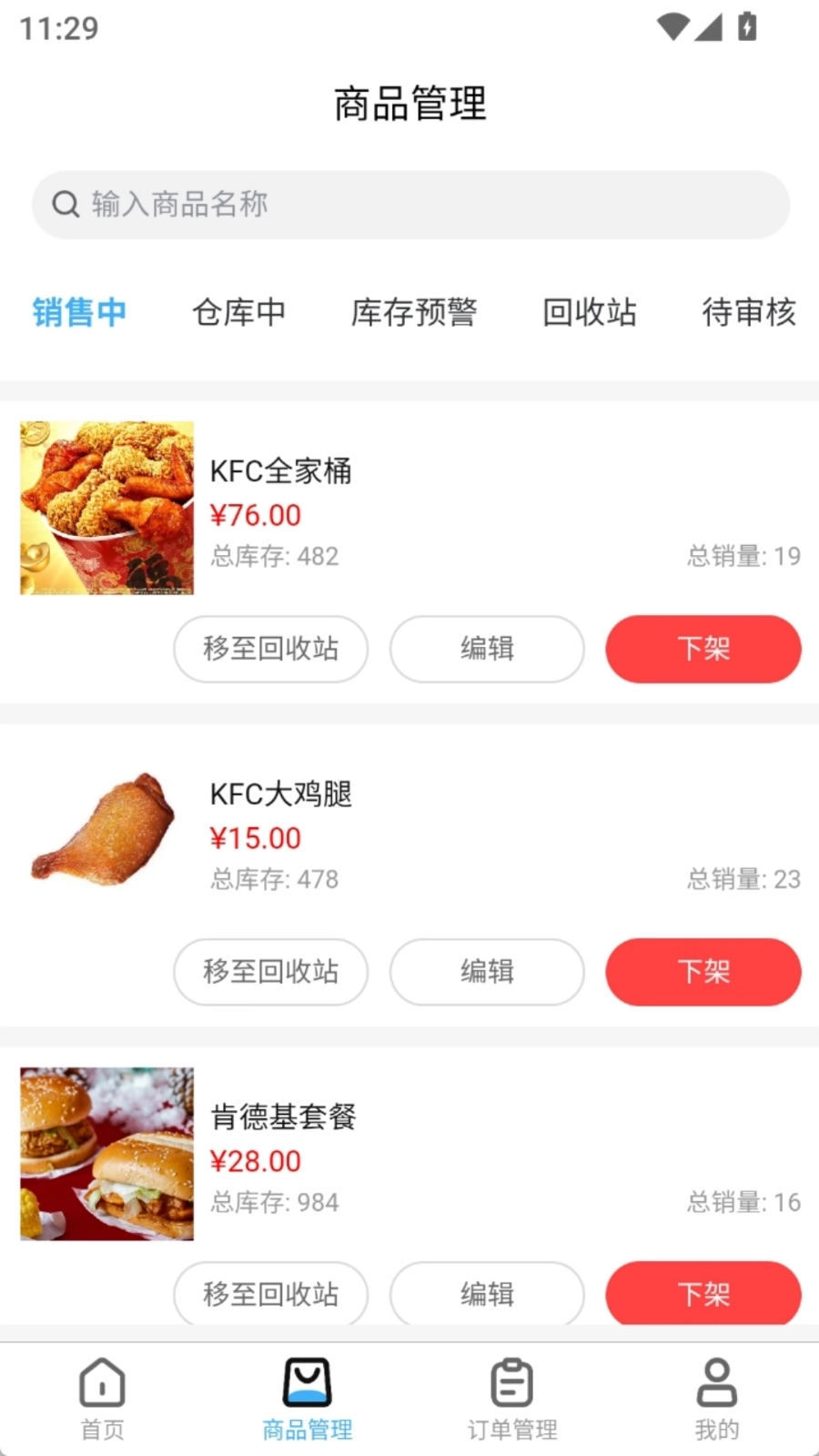This screenshot has height=1456, width=819.
Task: Click 编辑 on KFC大鸡腿
Action: 487,972
